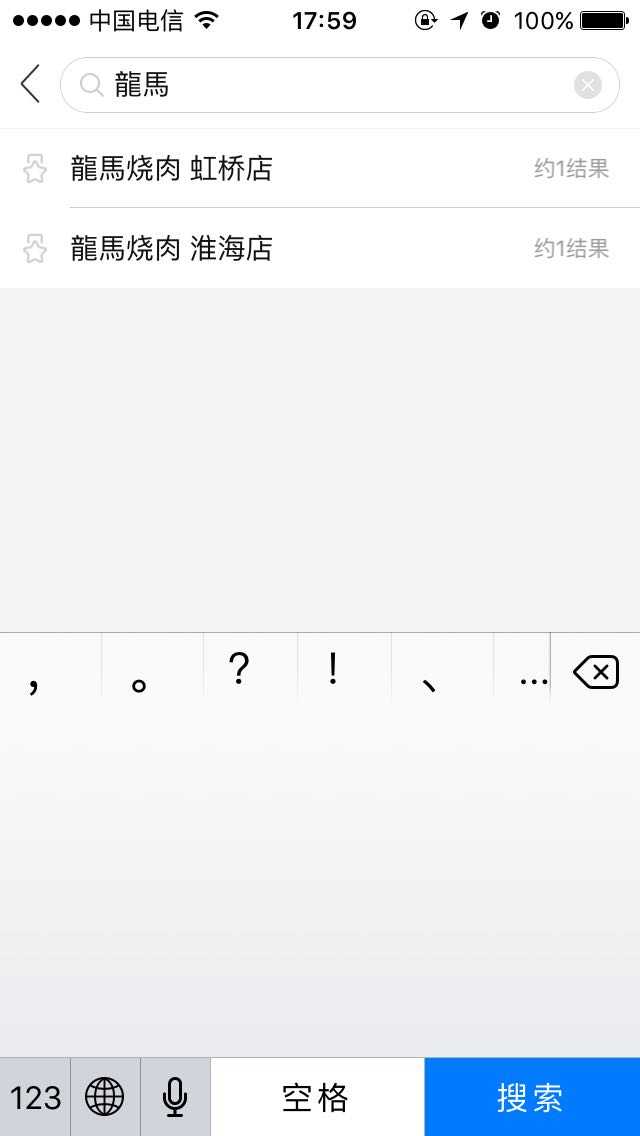Start voice dictation with microphone key
Image resolution: width=640 pixels, height=1136 pixels.
pyautogui.click(x=175, y=1097)
